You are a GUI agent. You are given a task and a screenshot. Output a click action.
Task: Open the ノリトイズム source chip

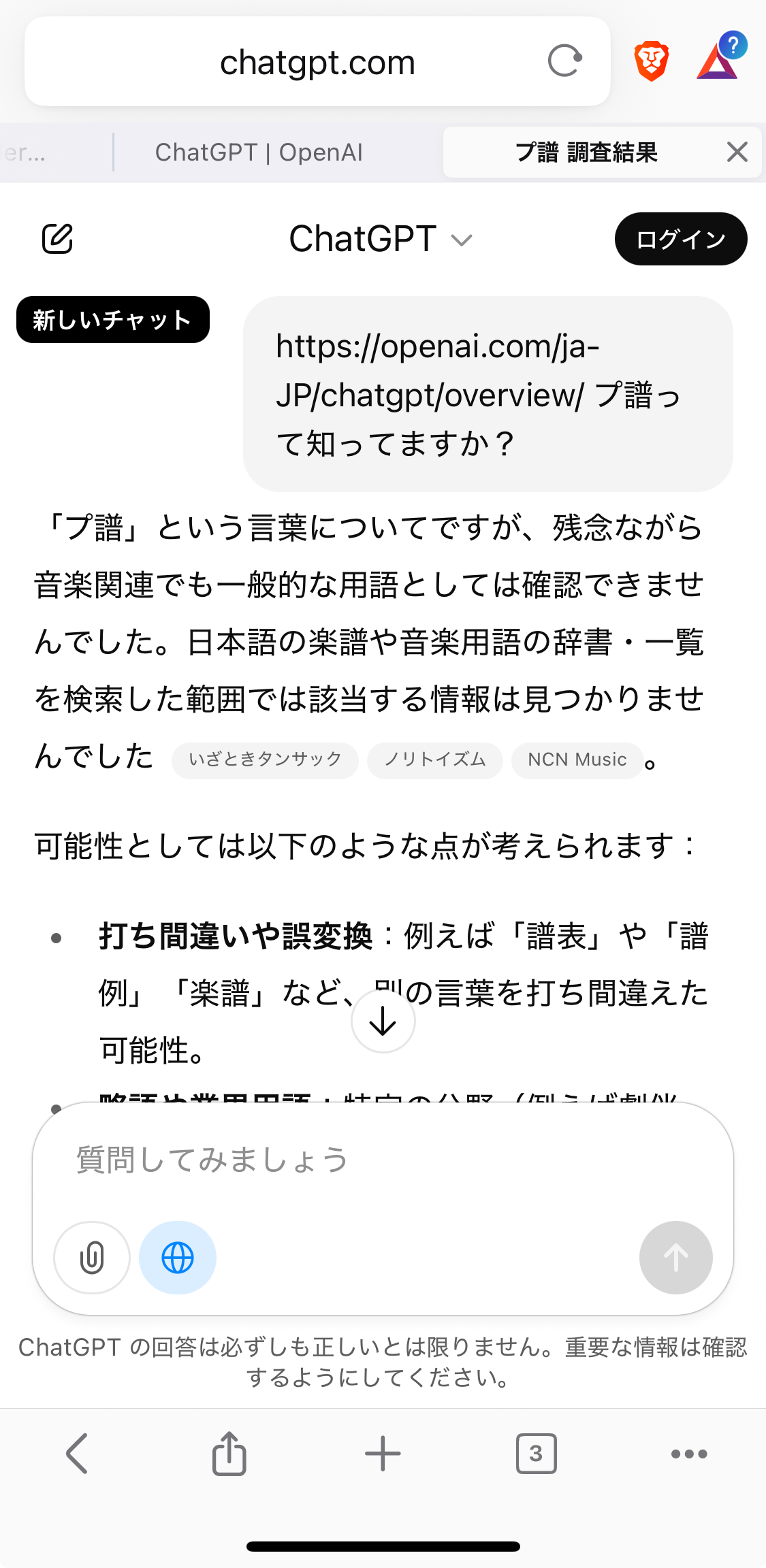[x=434, y=759]
